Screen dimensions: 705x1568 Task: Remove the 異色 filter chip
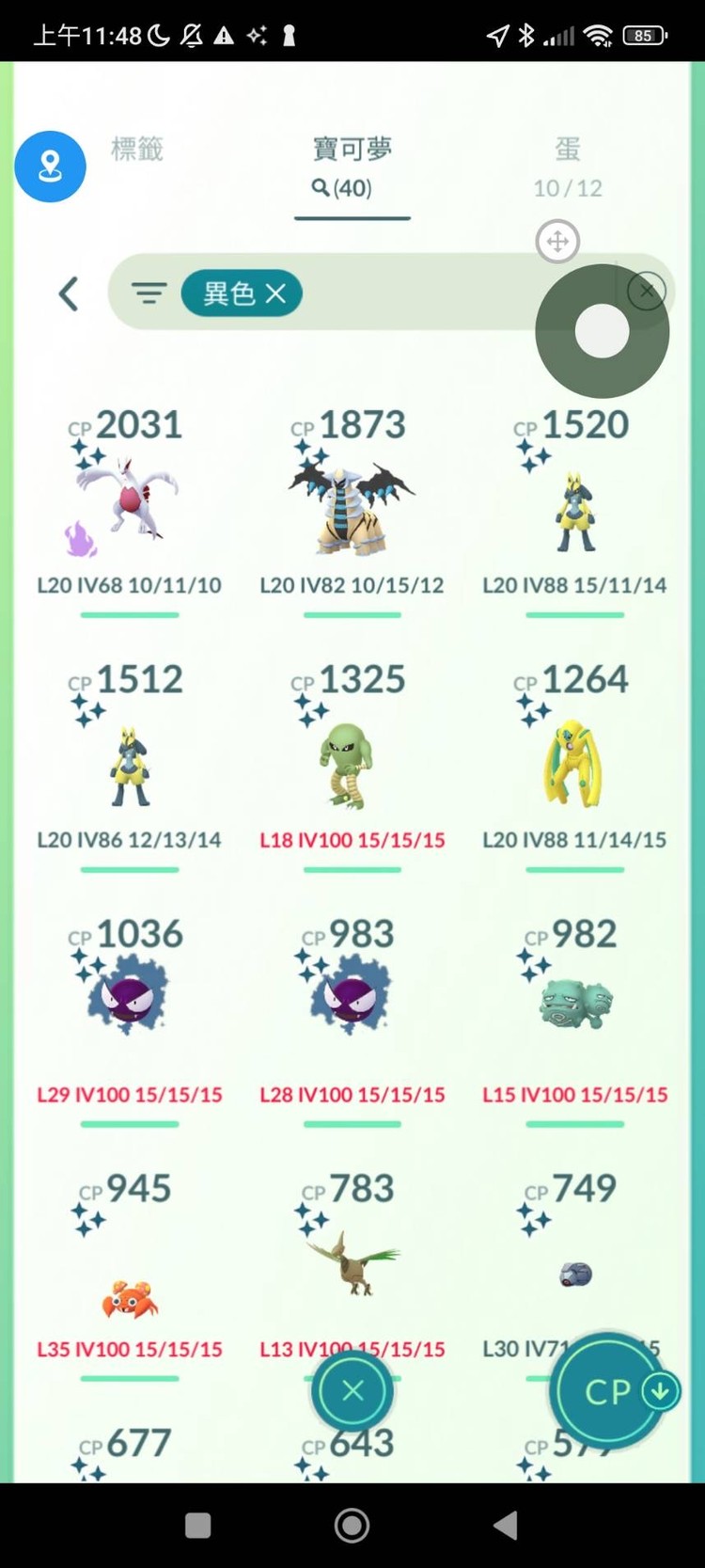(275, 293)
